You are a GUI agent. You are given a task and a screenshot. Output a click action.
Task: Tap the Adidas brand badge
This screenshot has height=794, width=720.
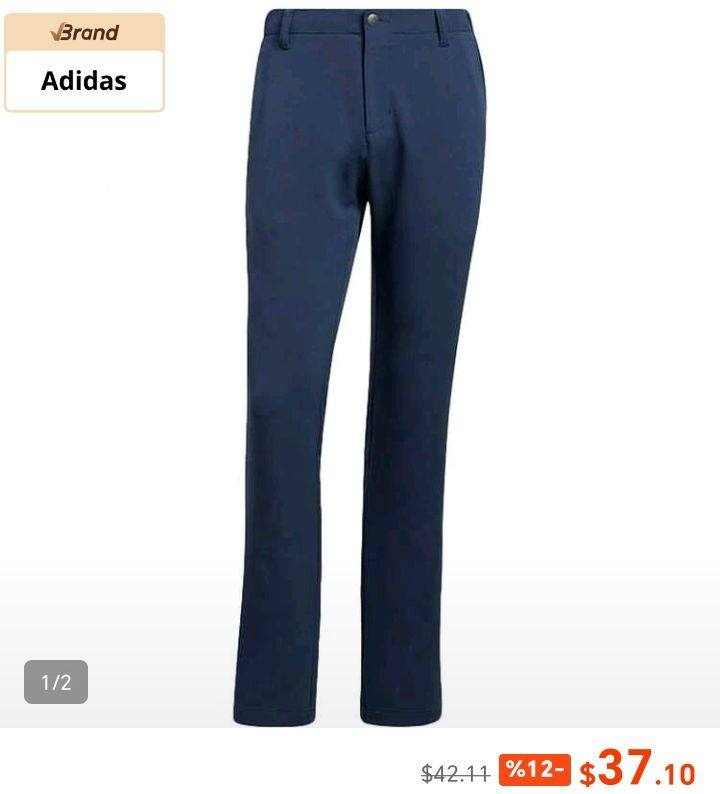tap(84, 64)
